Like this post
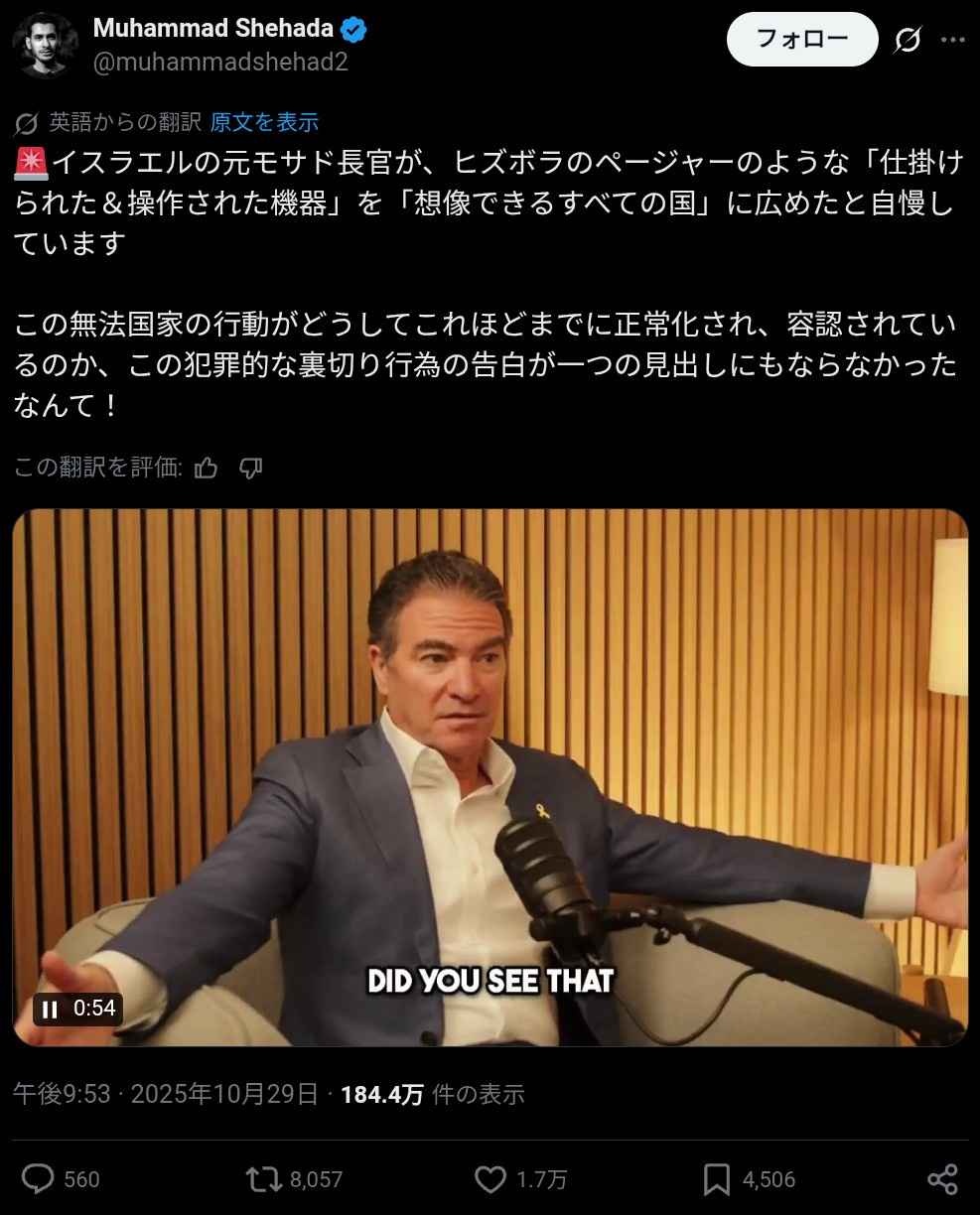980x1215 pixels. (490, 1178)
